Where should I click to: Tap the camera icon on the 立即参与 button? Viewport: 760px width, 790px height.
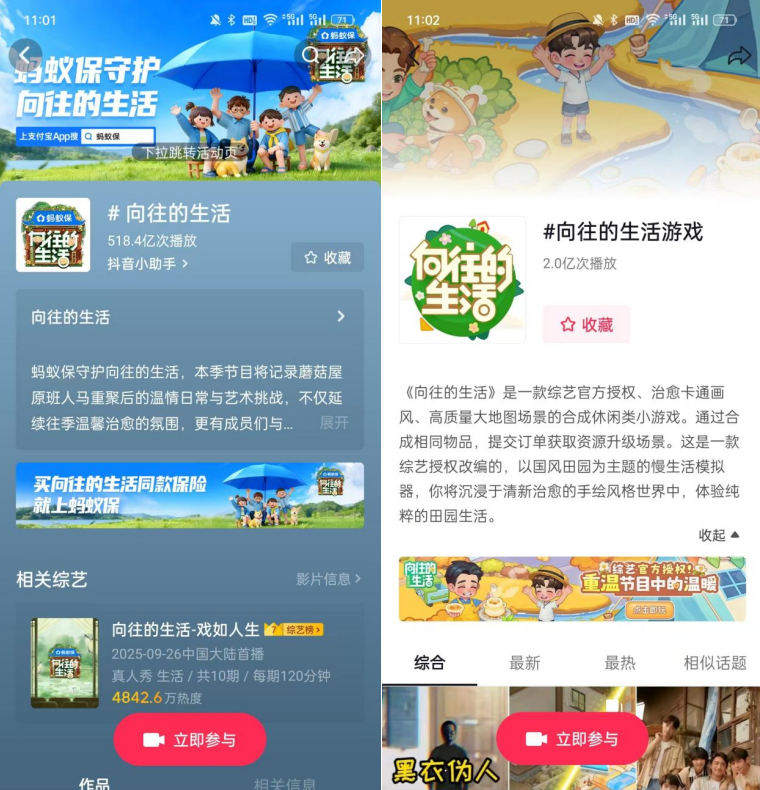(x=155, y=740)
